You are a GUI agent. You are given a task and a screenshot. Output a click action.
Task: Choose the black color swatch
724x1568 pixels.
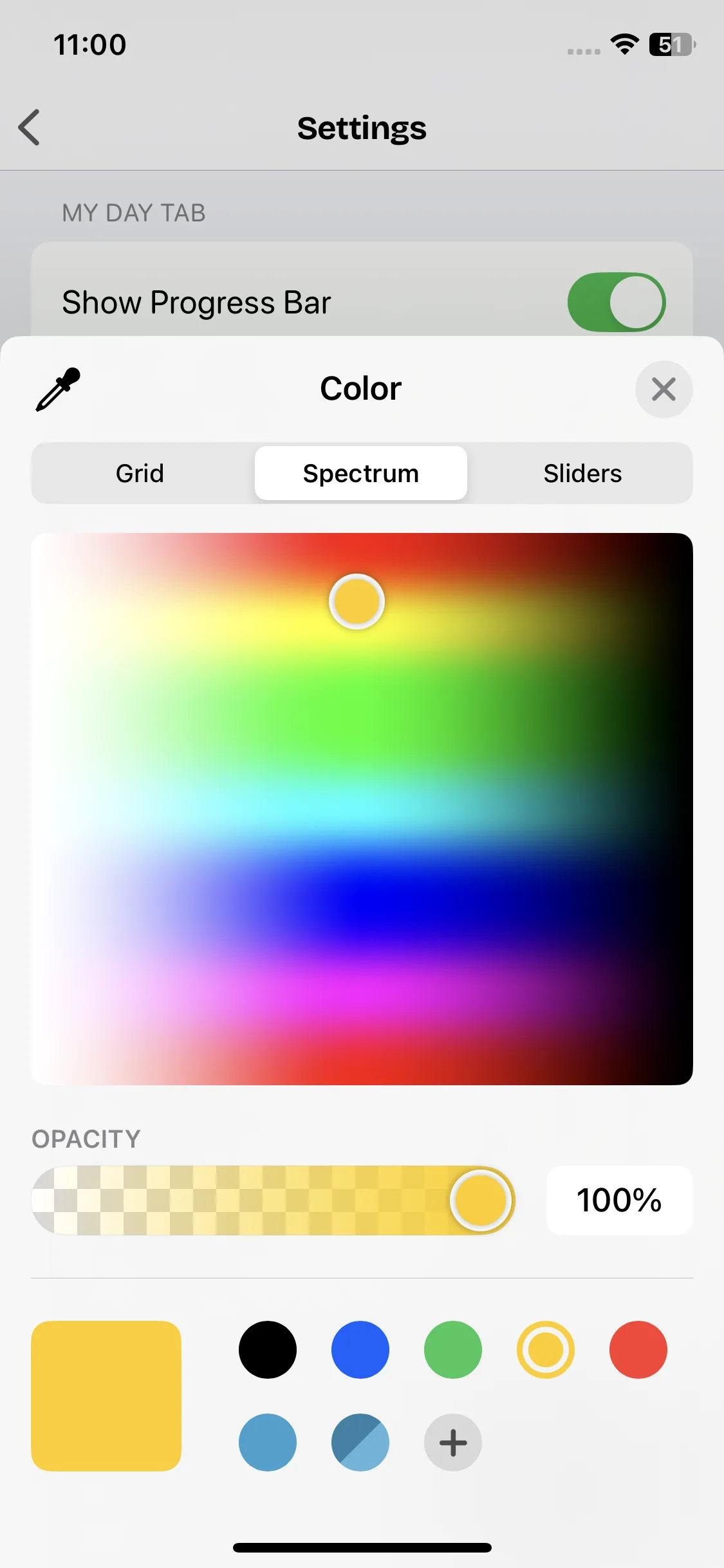click(268, 1350)
